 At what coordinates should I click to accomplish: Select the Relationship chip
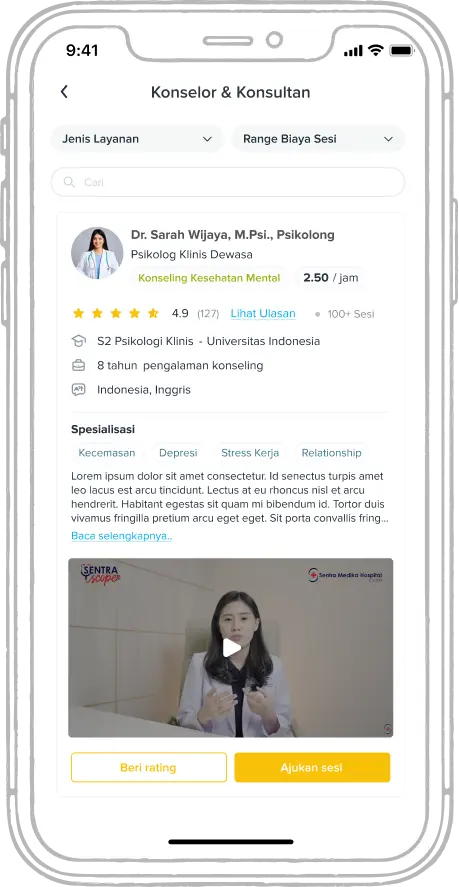[x=331, y=453]
